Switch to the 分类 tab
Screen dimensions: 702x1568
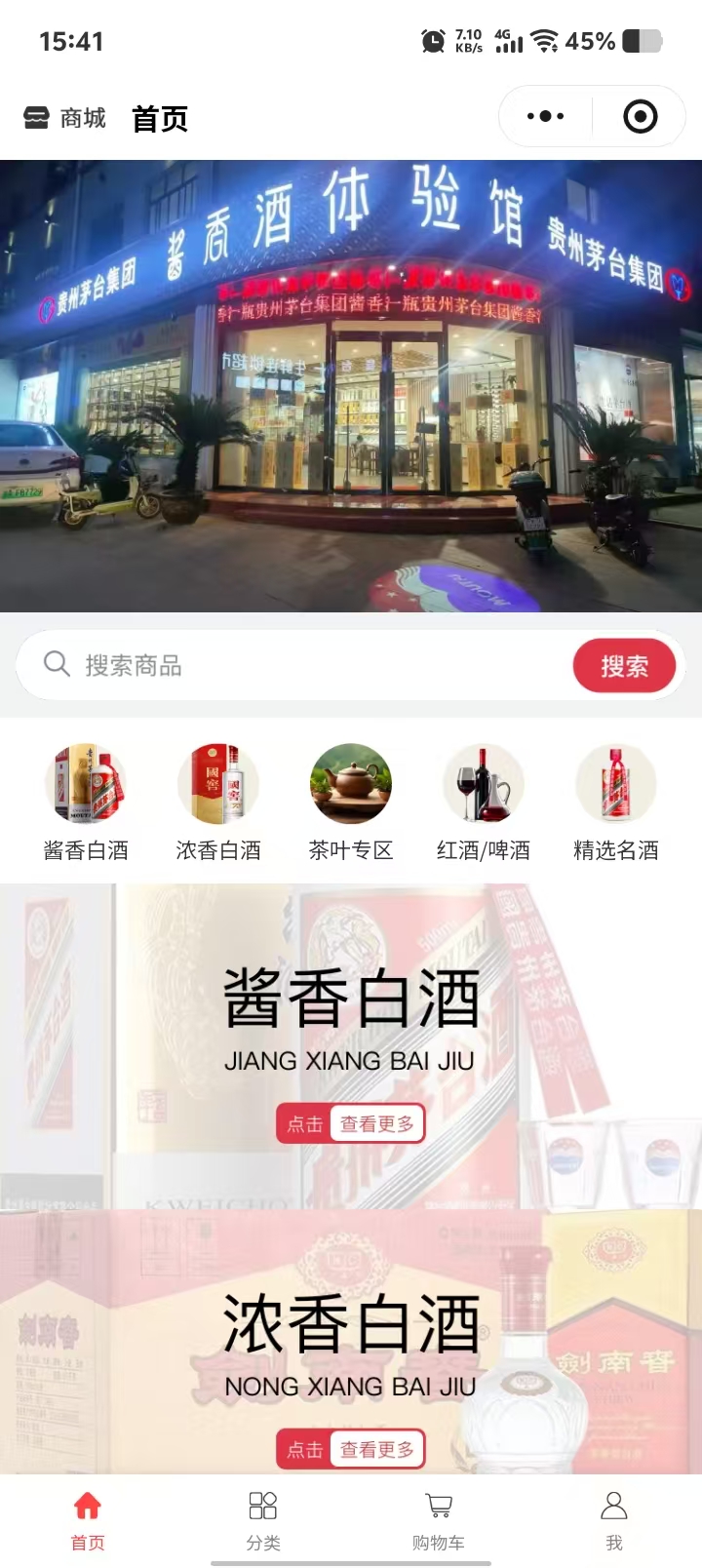(263, 1518)
